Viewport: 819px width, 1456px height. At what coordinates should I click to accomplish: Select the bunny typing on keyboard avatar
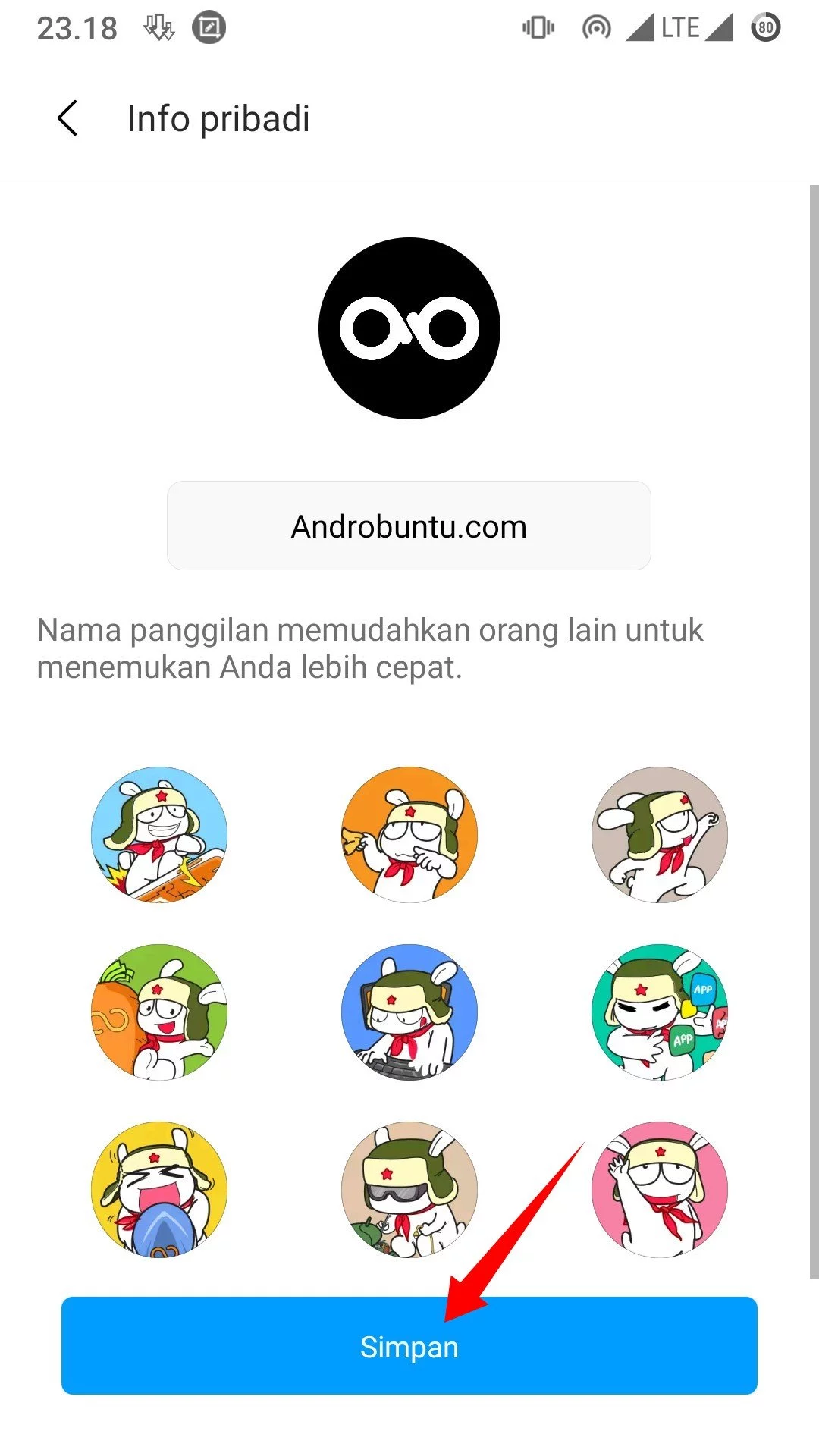[x=409, y=1012]
